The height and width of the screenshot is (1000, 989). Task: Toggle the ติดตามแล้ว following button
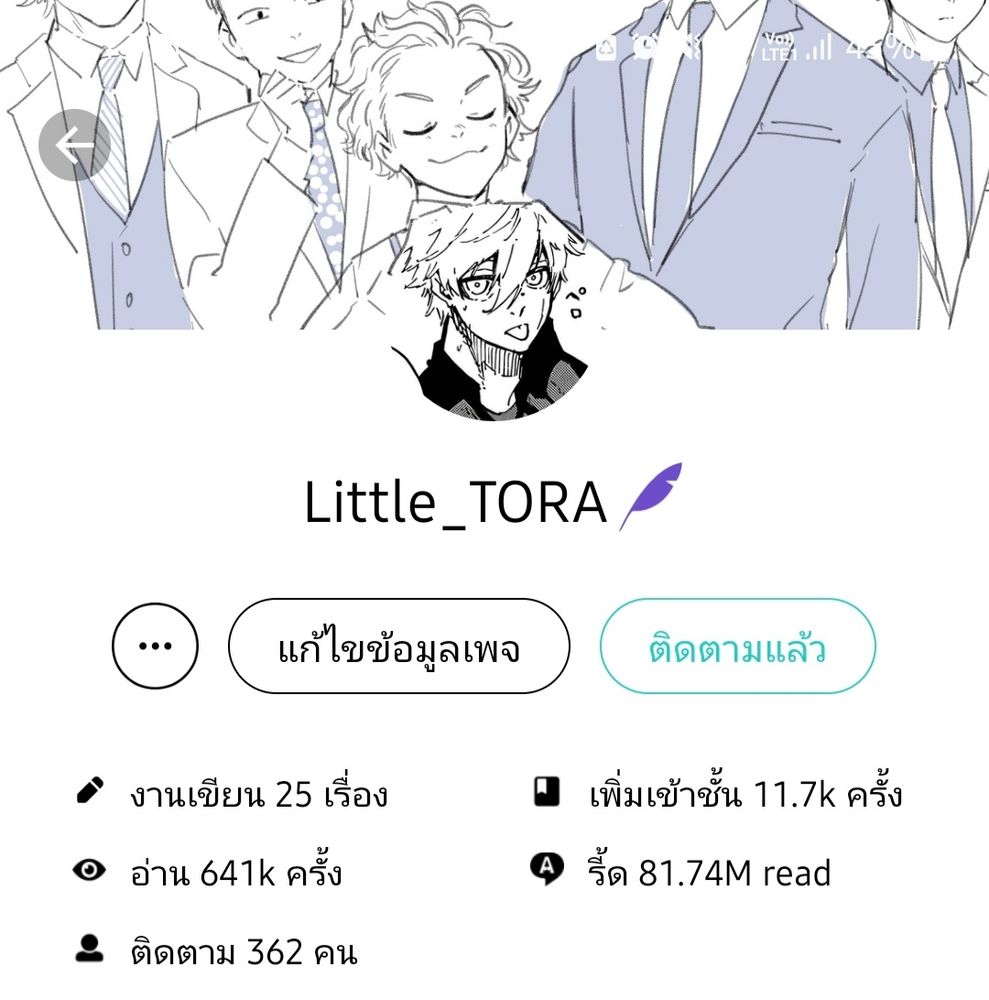[737, 647]
